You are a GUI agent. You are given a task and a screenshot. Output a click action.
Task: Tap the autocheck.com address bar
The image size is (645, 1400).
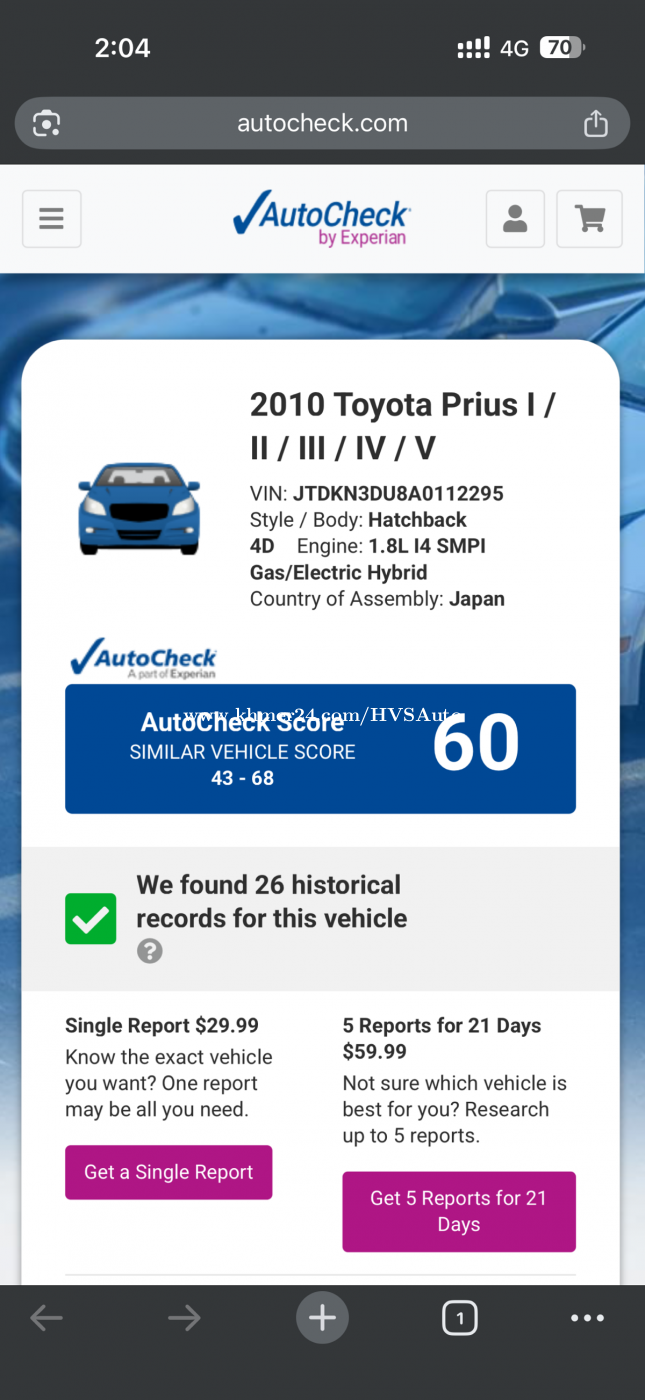[322, 123]
